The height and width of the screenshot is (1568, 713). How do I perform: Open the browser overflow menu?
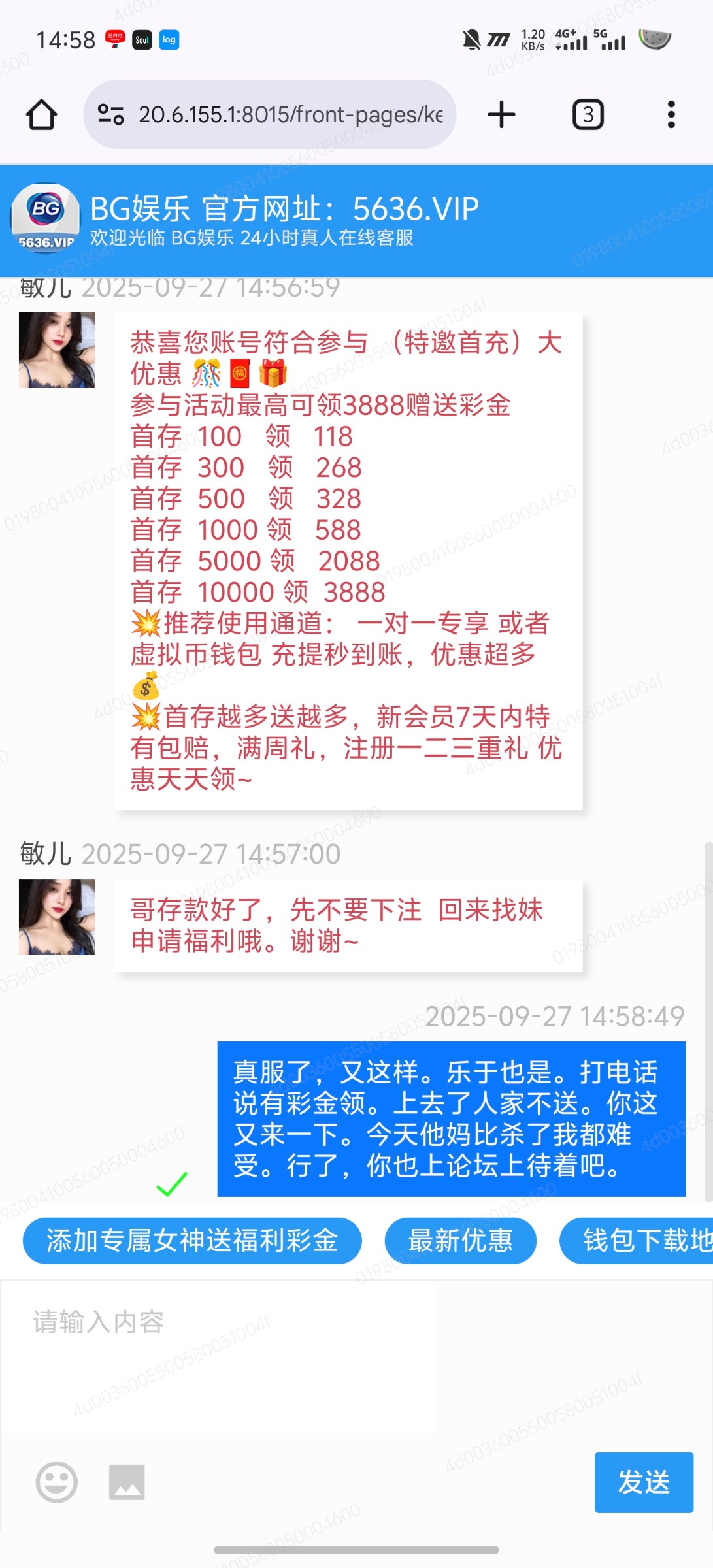coord(671,115)
